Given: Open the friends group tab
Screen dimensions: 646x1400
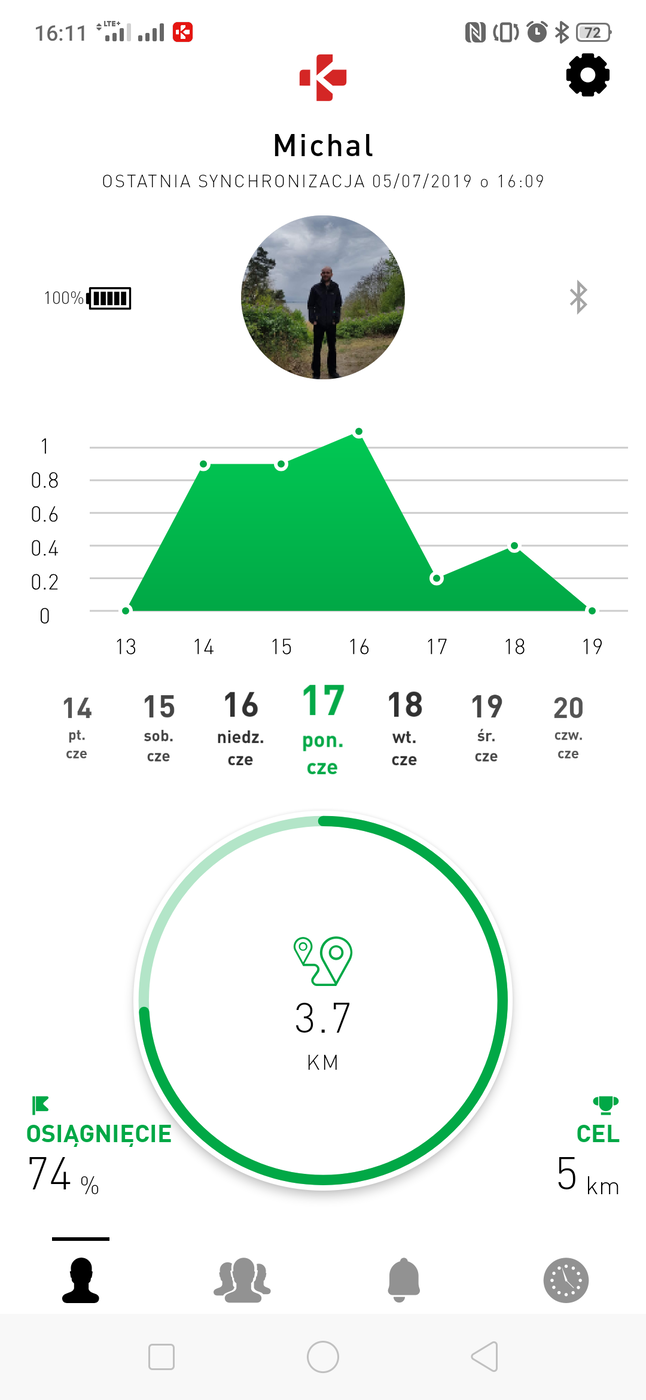Looking at the screenshot, I should pyautogui.click(x=242, y=1280).
